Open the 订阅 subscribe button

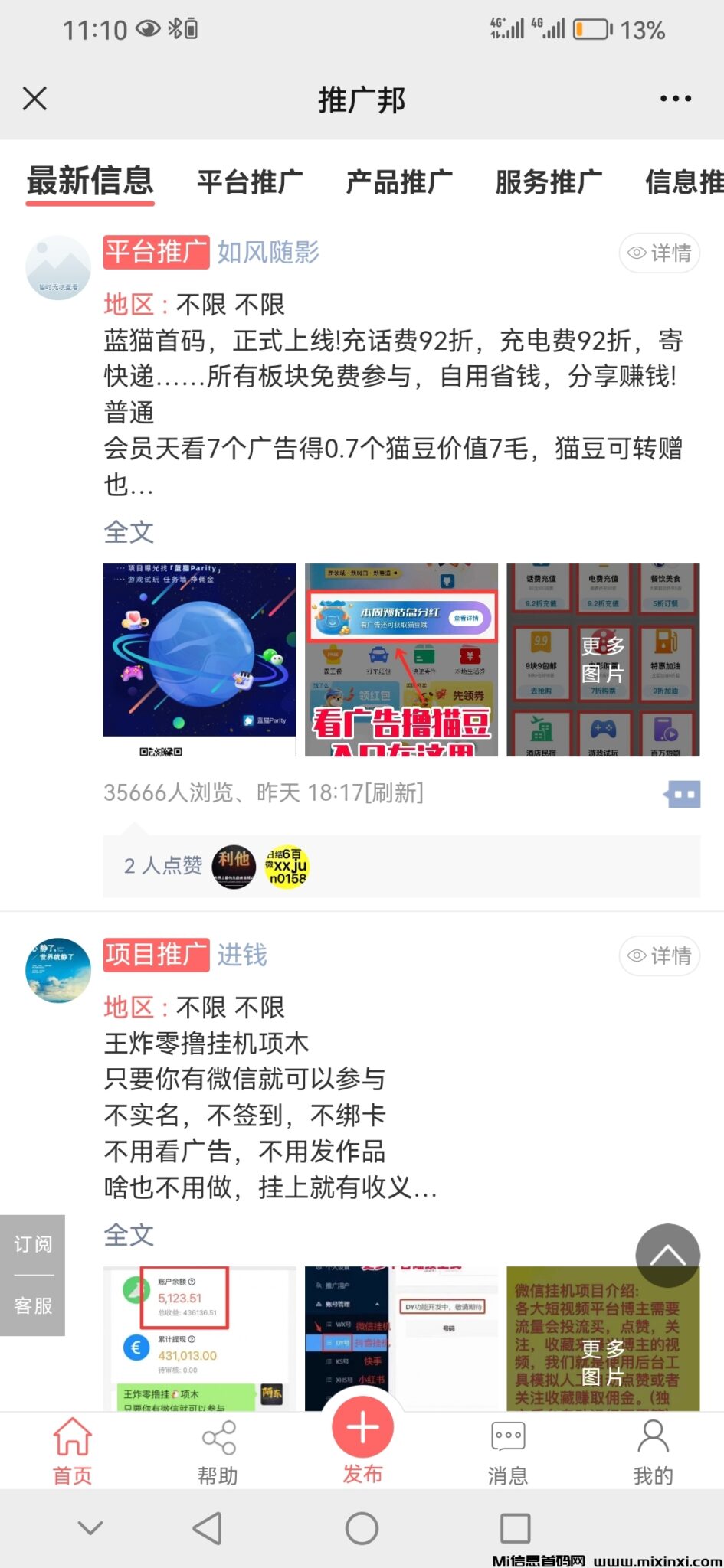click(x=32, y=1243)
